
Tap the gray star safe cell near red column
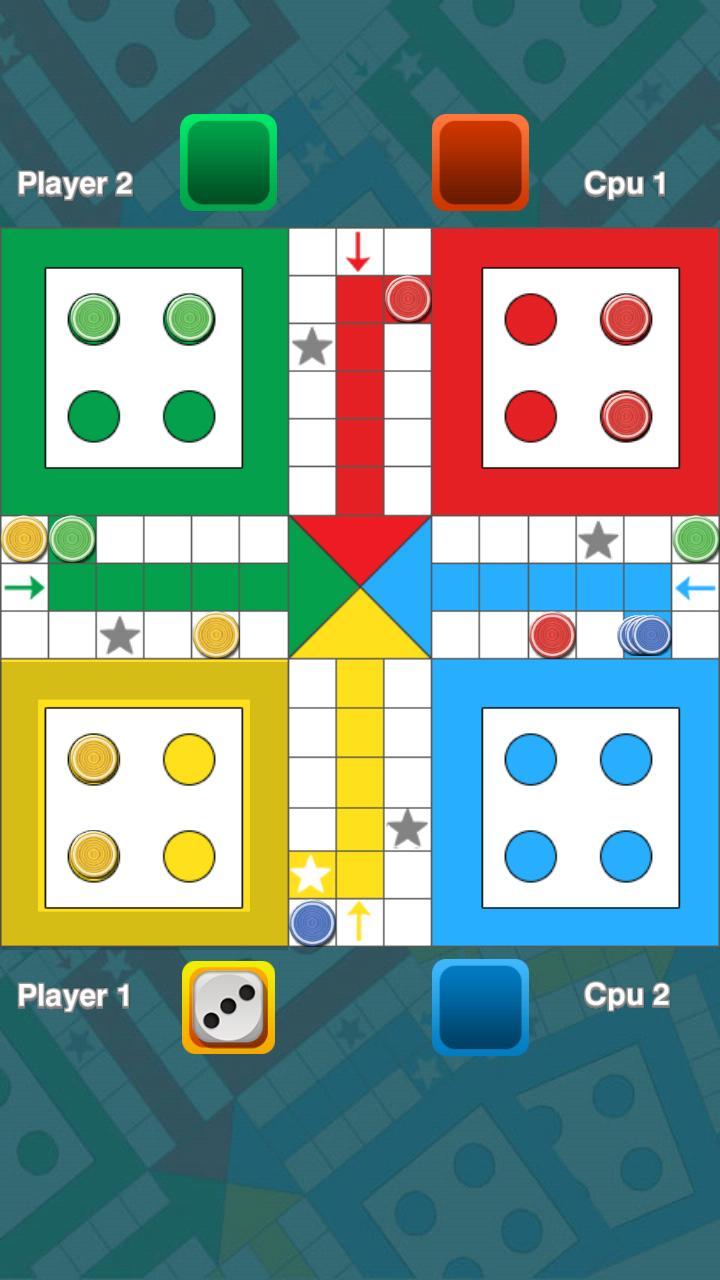pos(311,347)
